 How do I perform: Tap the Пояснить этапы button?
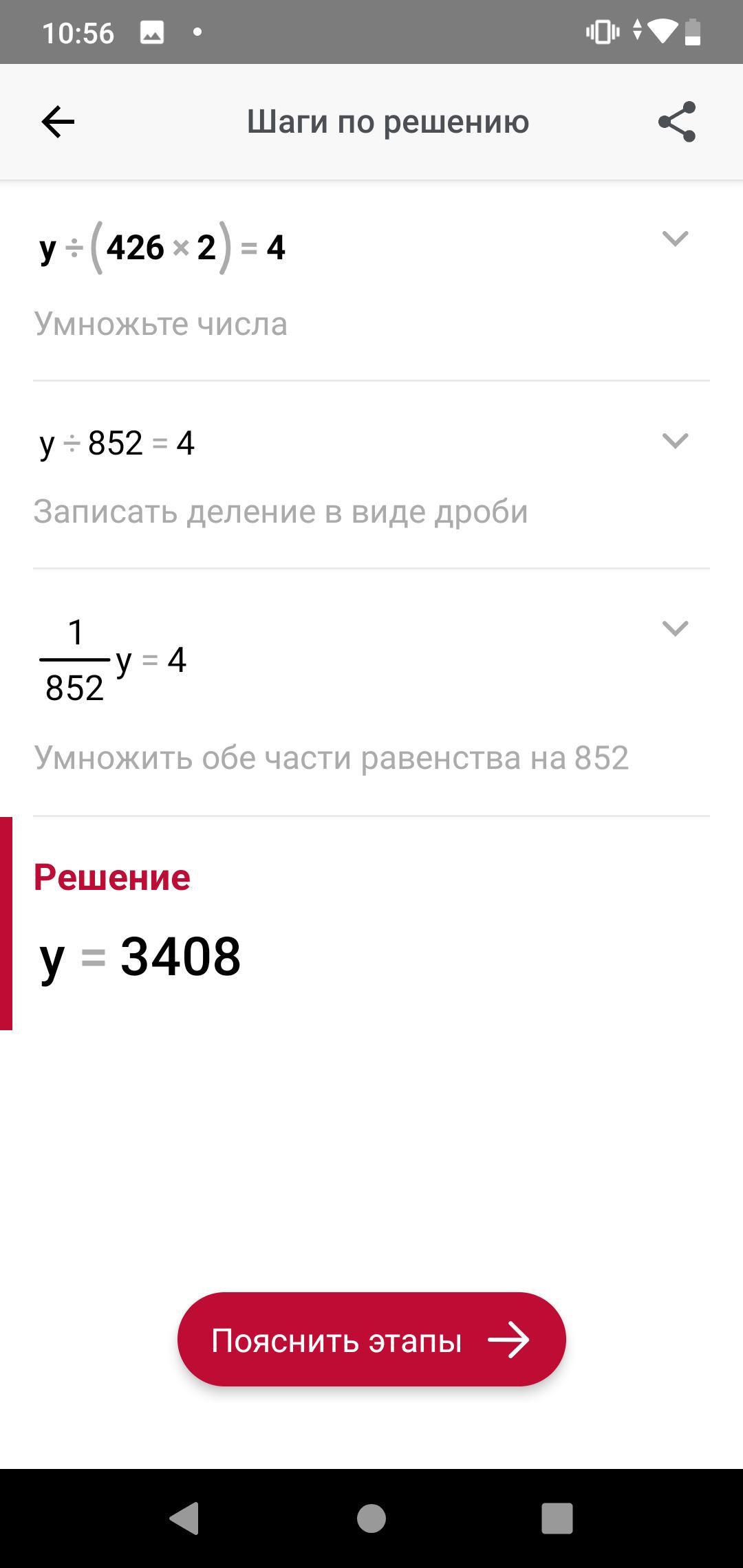tap(371, 1340)
